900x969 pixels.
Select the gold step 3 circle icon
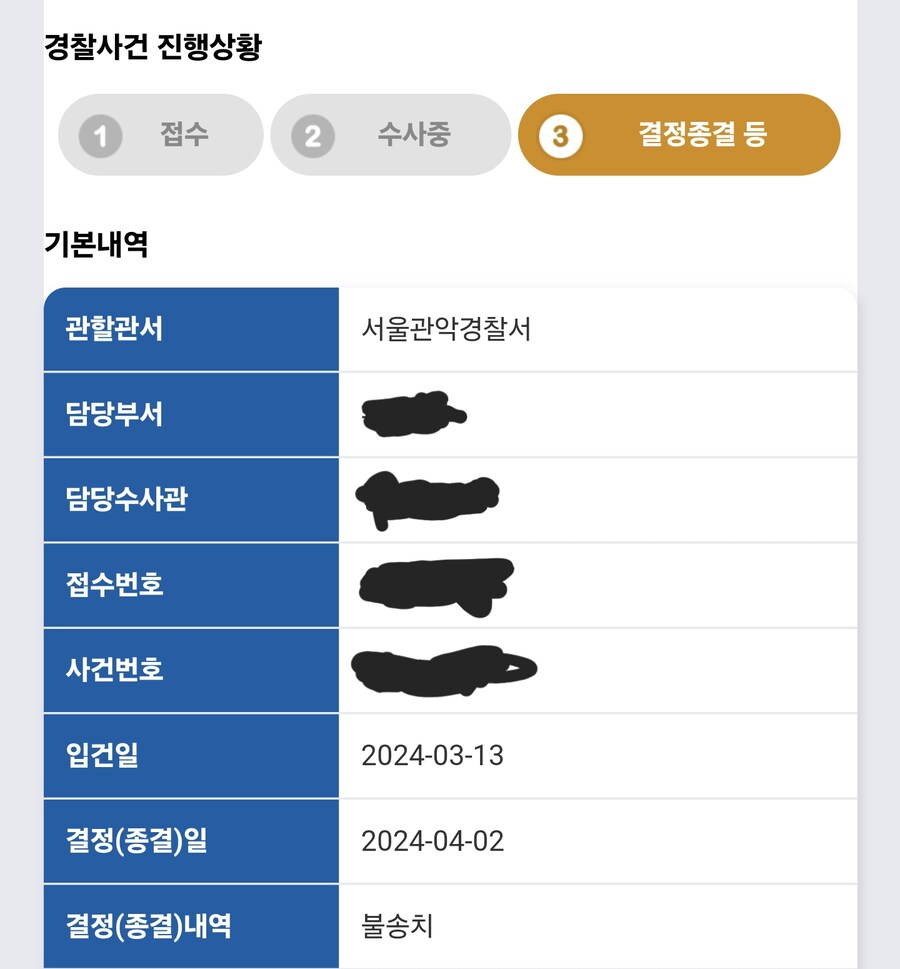[x=561, y=135]
